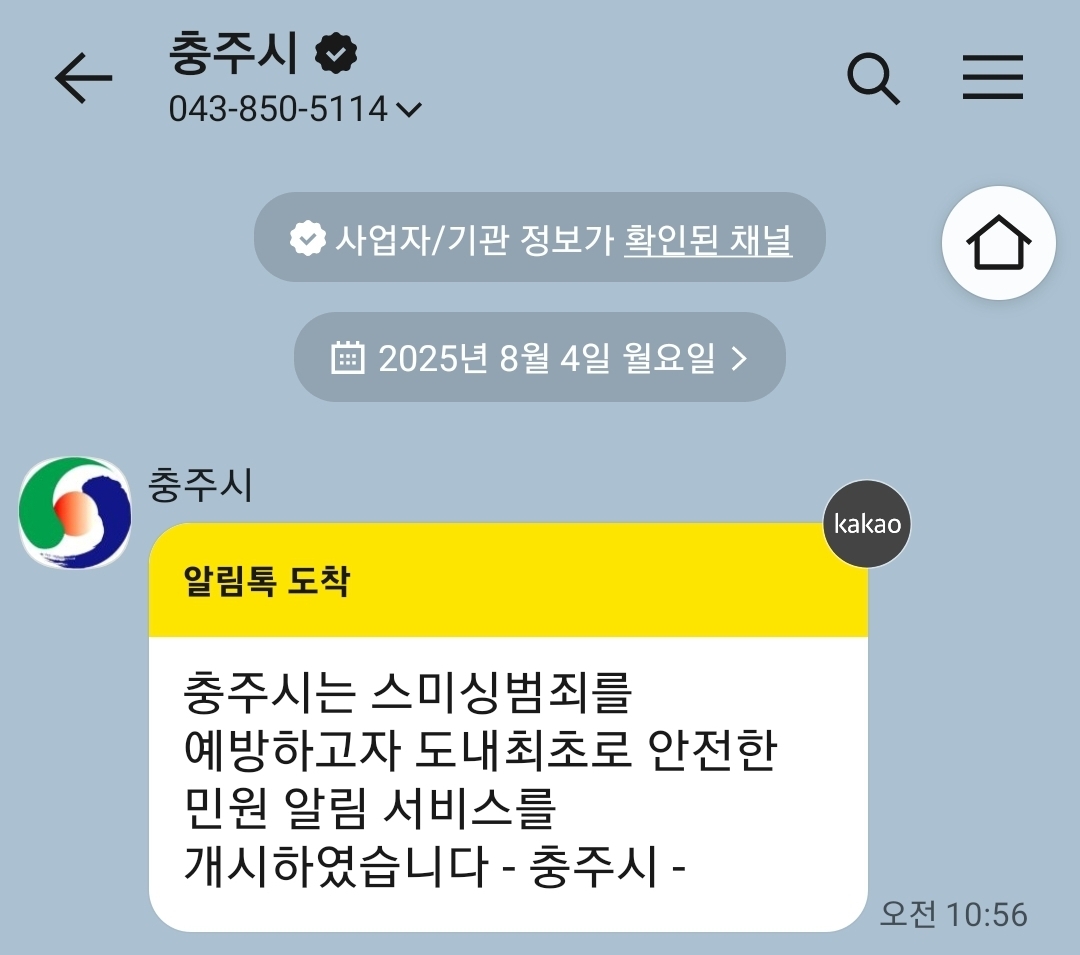Open the chat room hamburger menu
The image size is (1080, 955).
tap(992, 78)
